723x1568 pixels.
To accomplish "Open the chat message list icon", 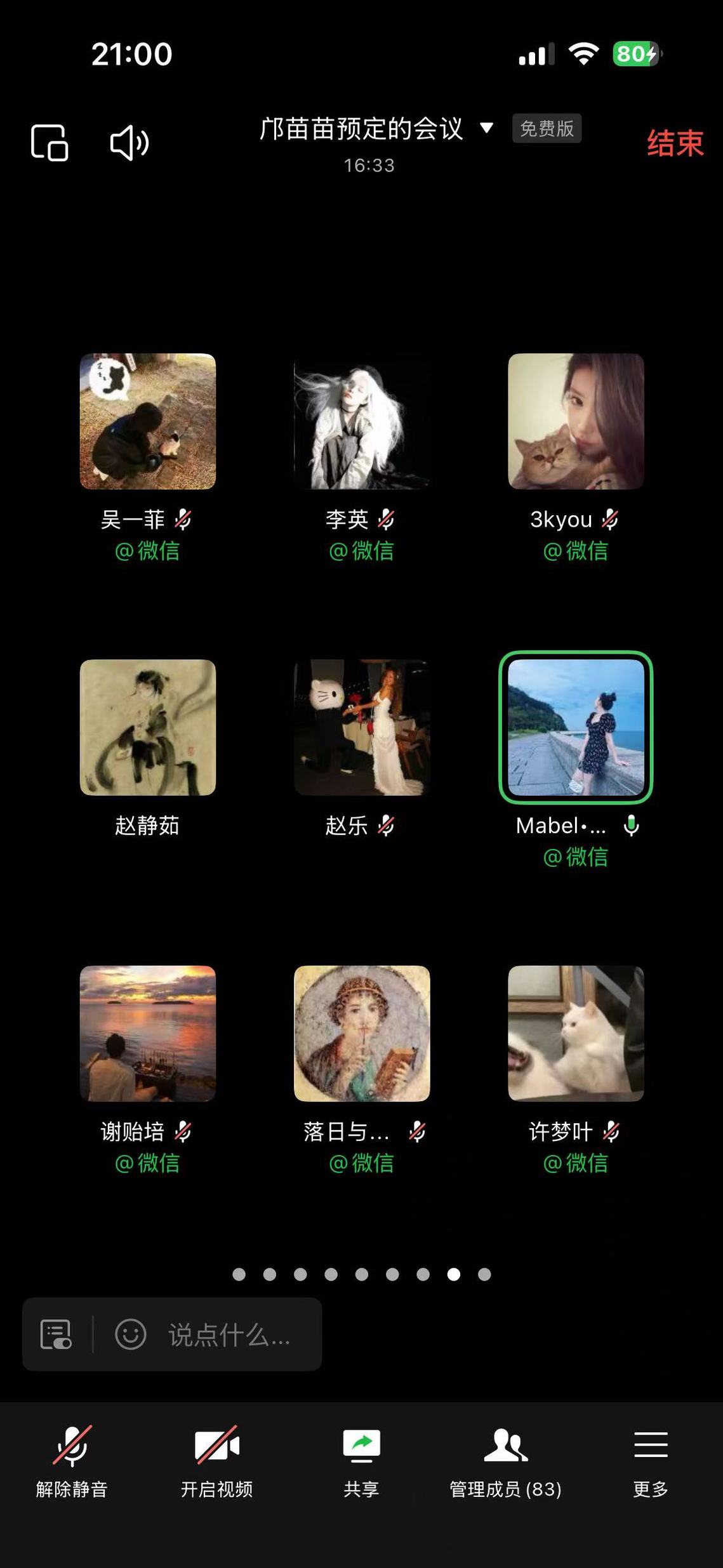I will point(56,1334).
